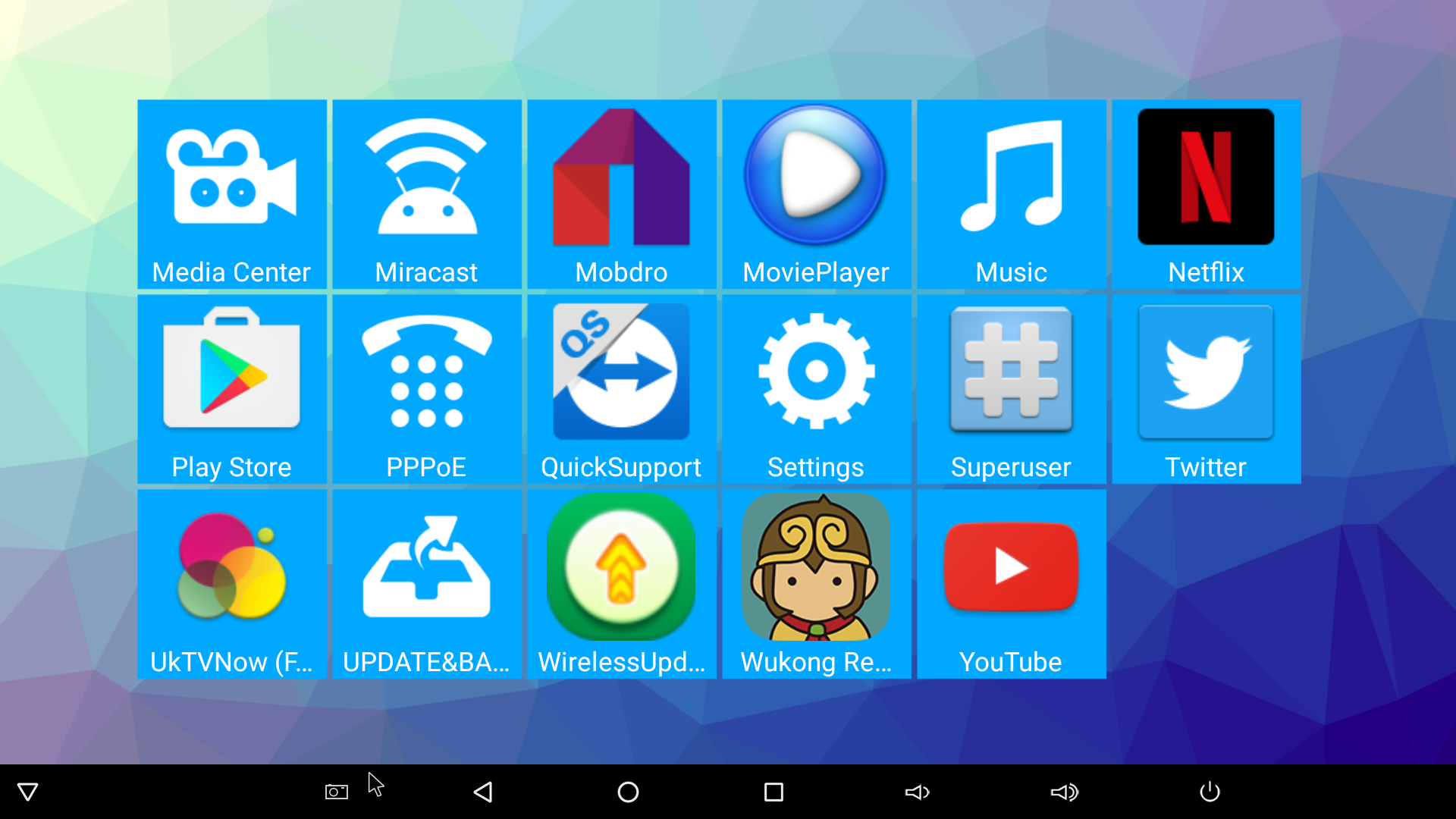
Task: Take a screenshot with the camera icon
Action: click(x=336, y=792)
